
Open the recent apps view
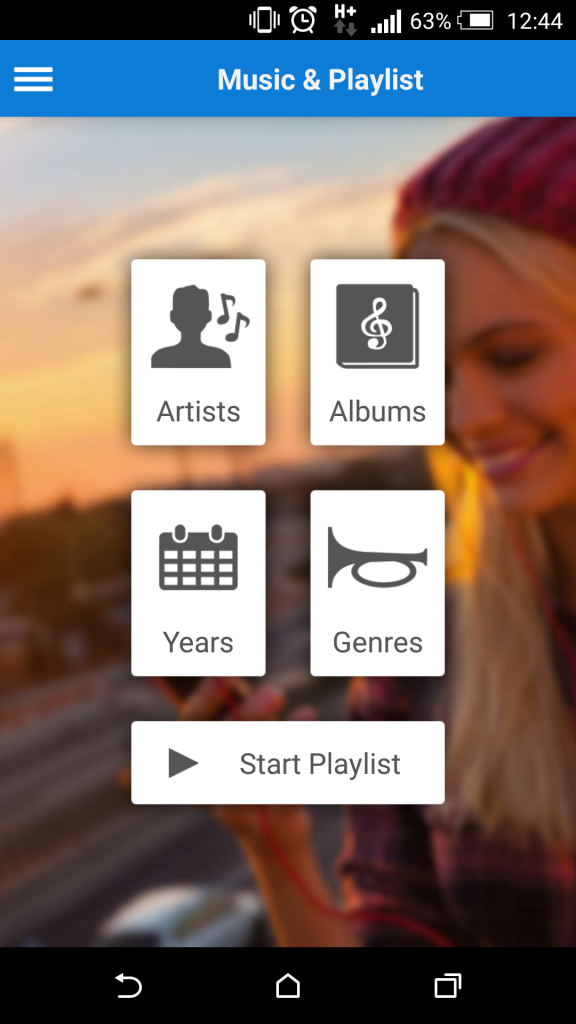(447, 985)
